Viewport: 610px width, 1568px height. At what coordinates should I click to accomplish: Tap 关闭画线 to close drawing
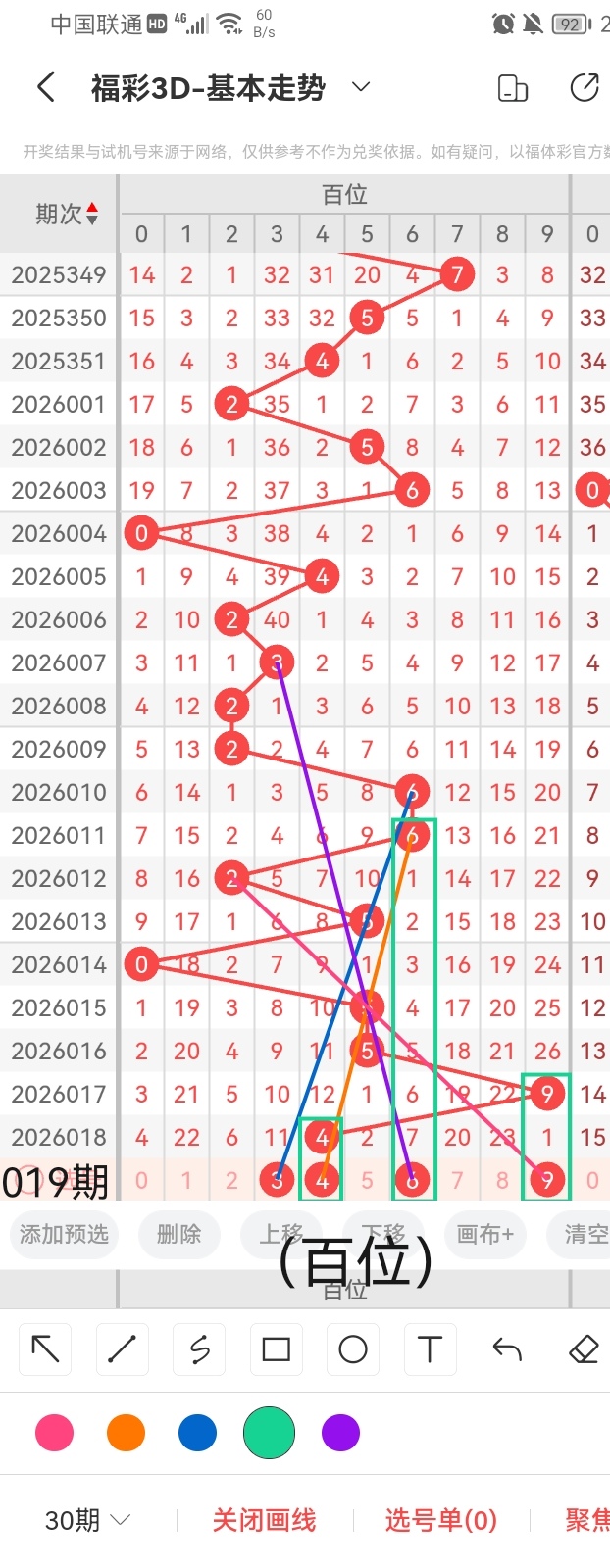[264, 1520]
